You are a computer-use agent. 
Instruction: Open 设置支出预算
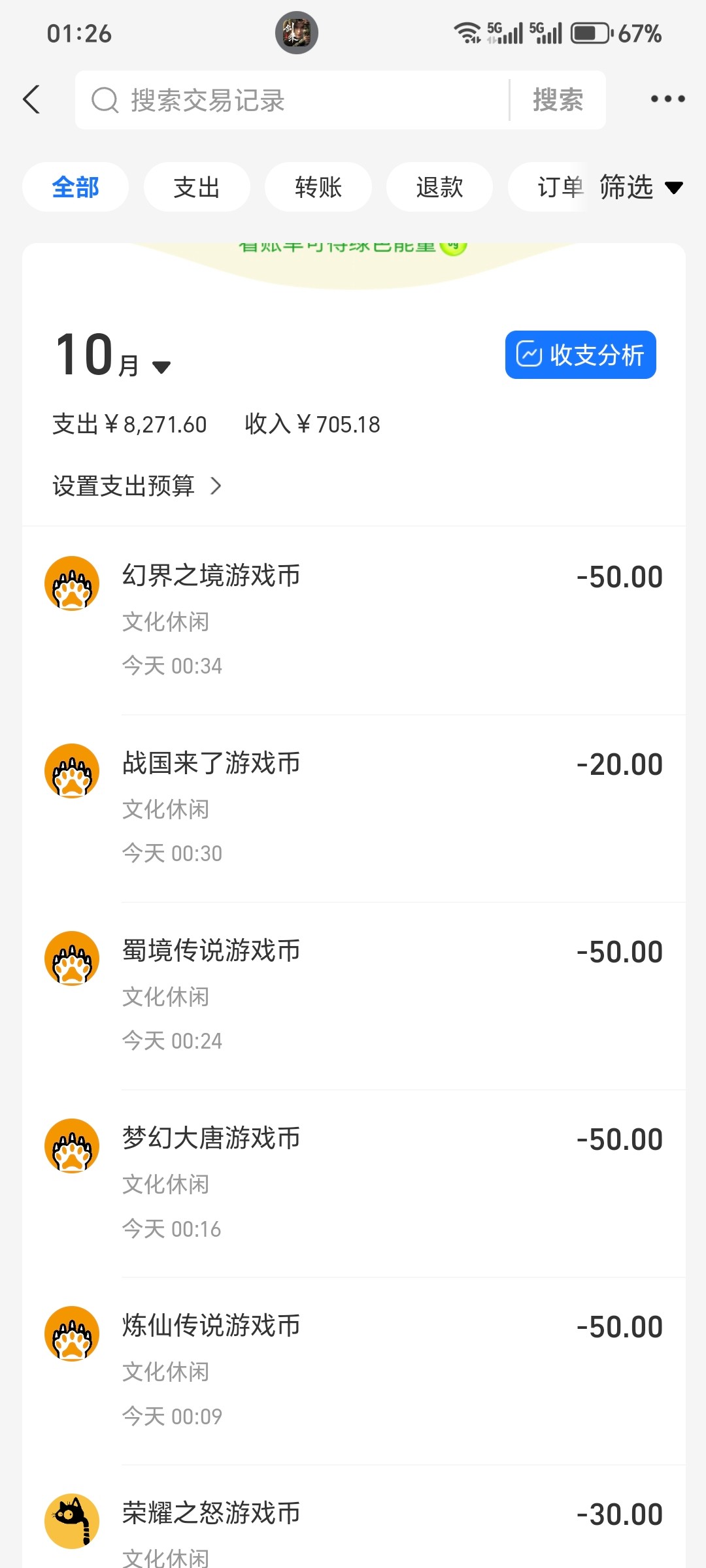[x=137, y=486]
